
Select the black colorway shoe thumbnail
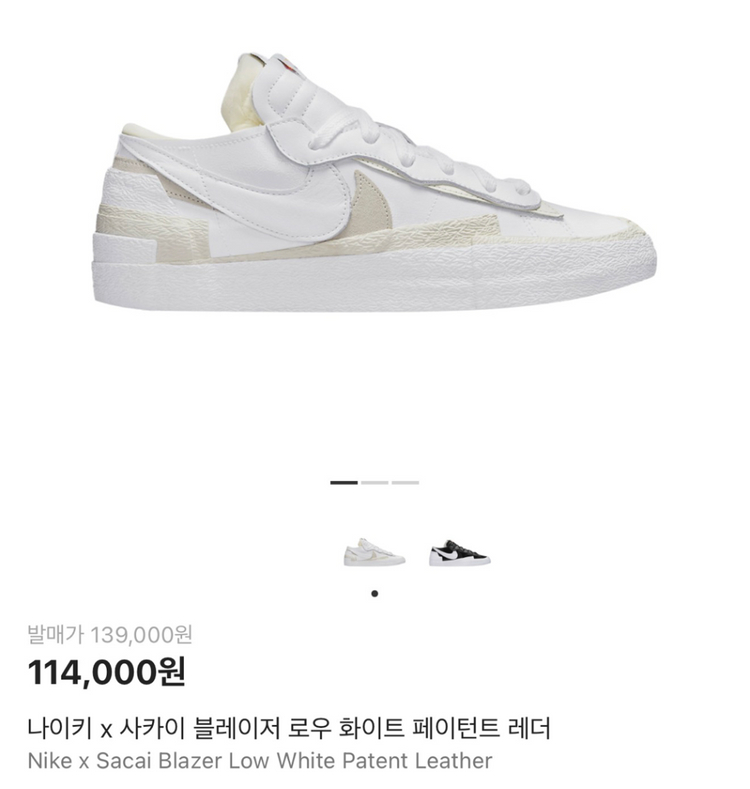459,553
